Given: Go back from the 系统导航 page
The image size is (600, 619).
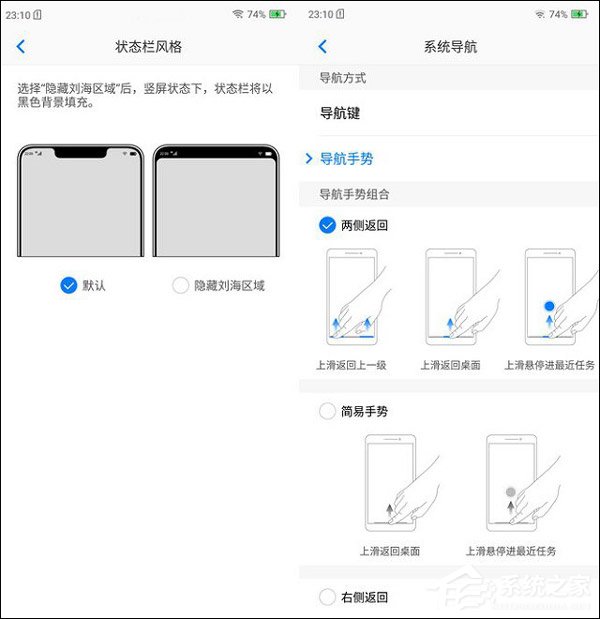Looking at the screenshot, I should pyautogui.click(x=322, y=47).
